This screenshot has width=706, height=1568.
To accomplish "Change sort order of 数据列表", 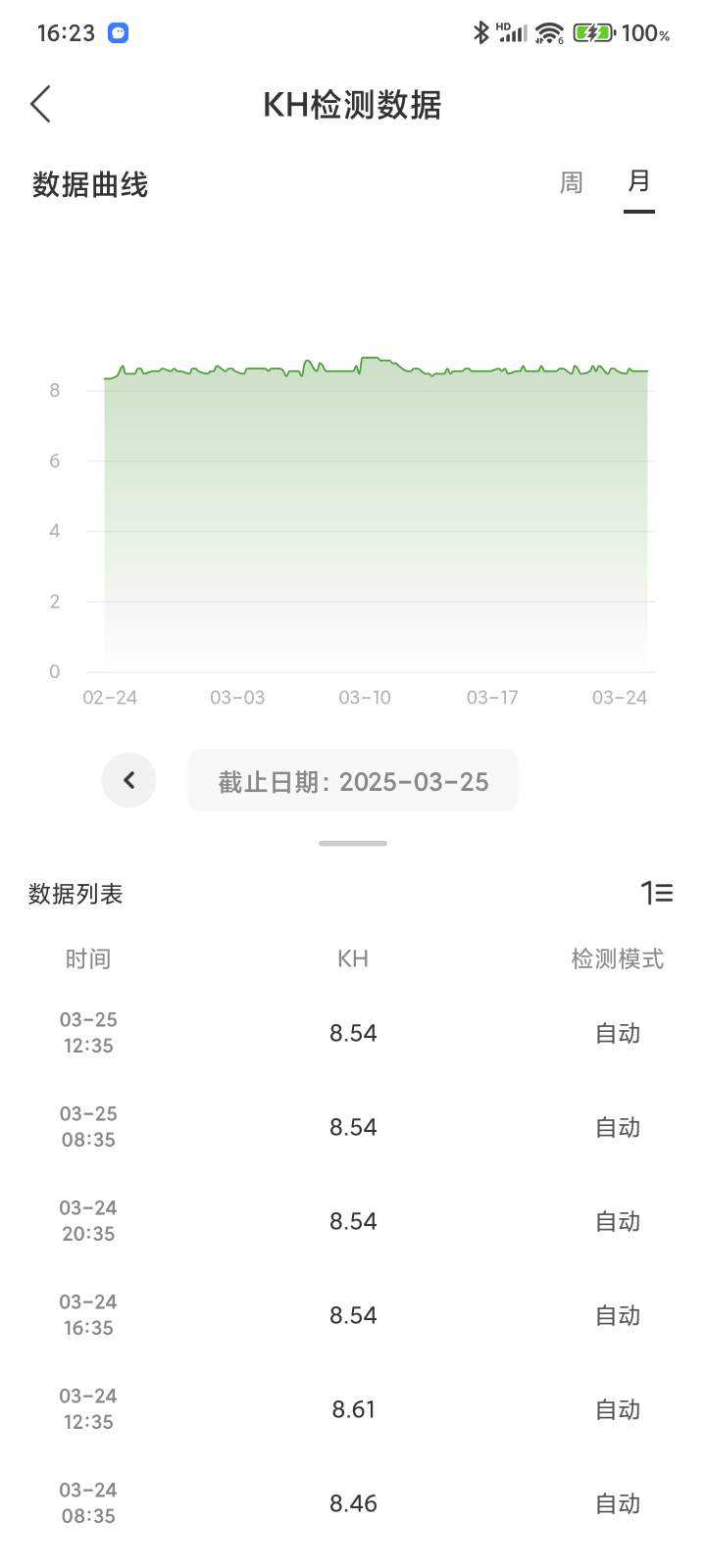I will (x=656, y=893).
